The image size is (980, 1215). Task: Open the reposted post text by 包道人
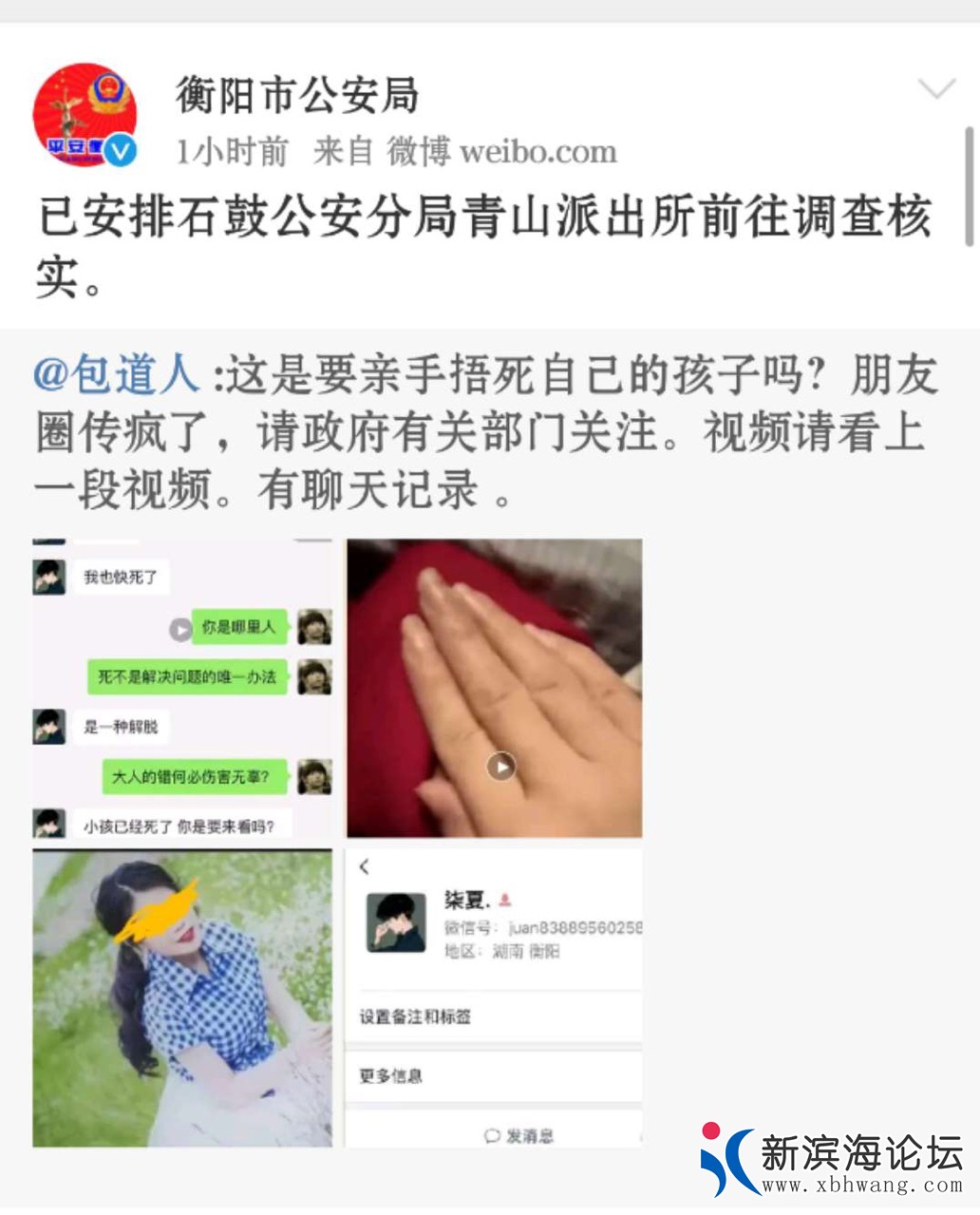(570, 433)
